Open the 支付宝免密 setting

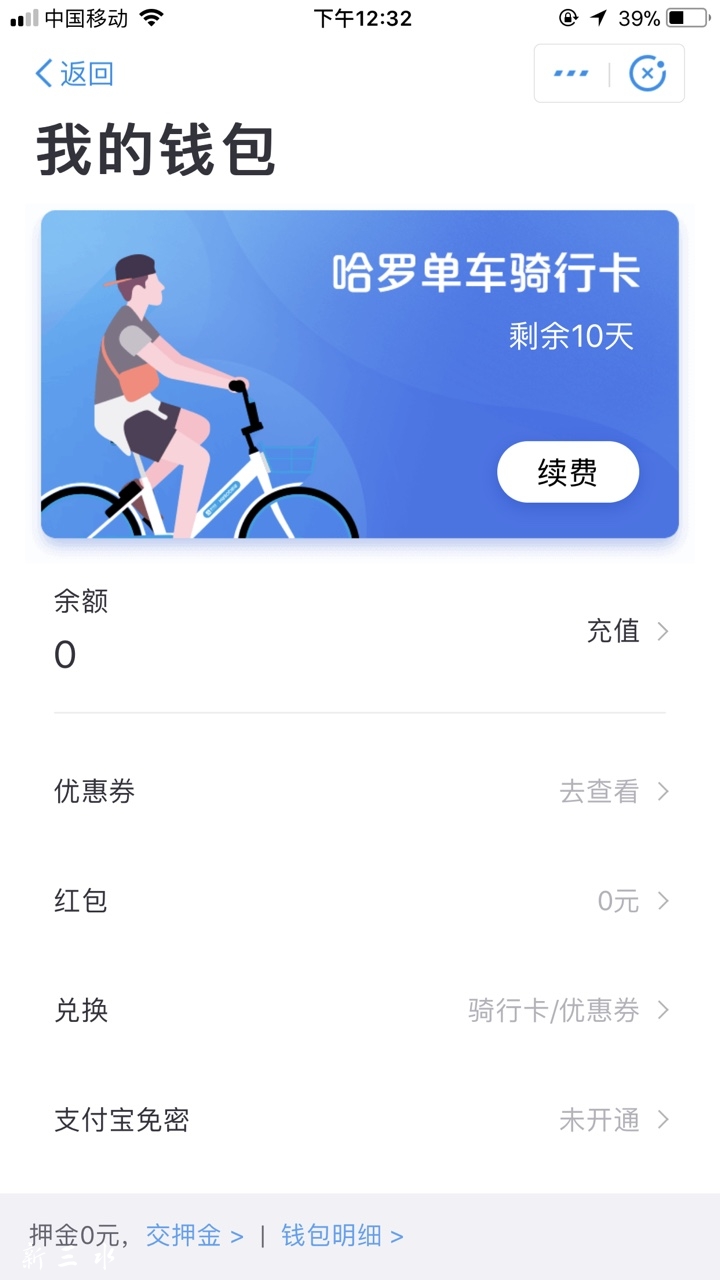360,1120
